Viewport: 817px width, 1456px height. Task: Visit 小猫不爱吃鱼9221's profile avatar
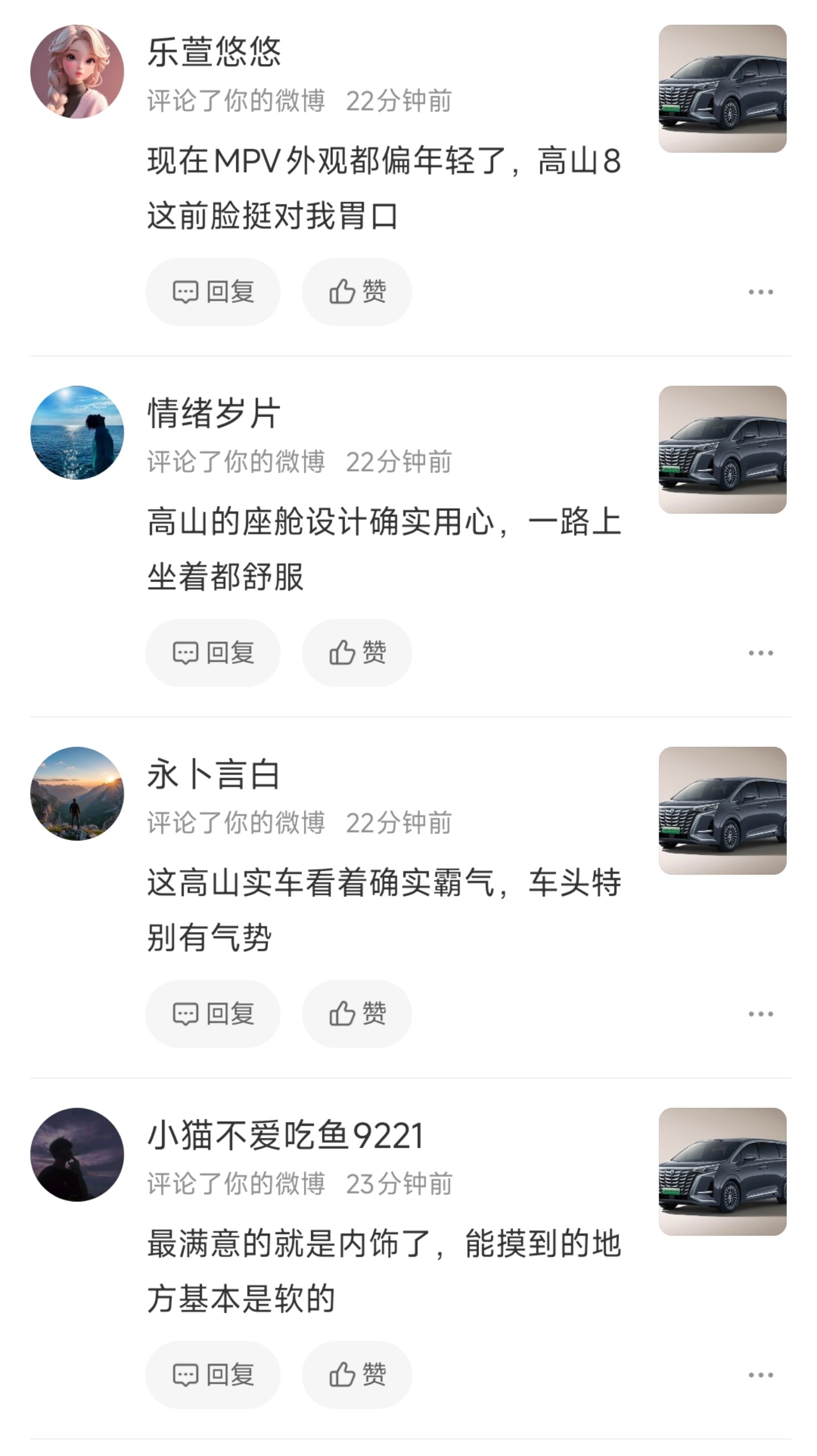(77, 1155)
